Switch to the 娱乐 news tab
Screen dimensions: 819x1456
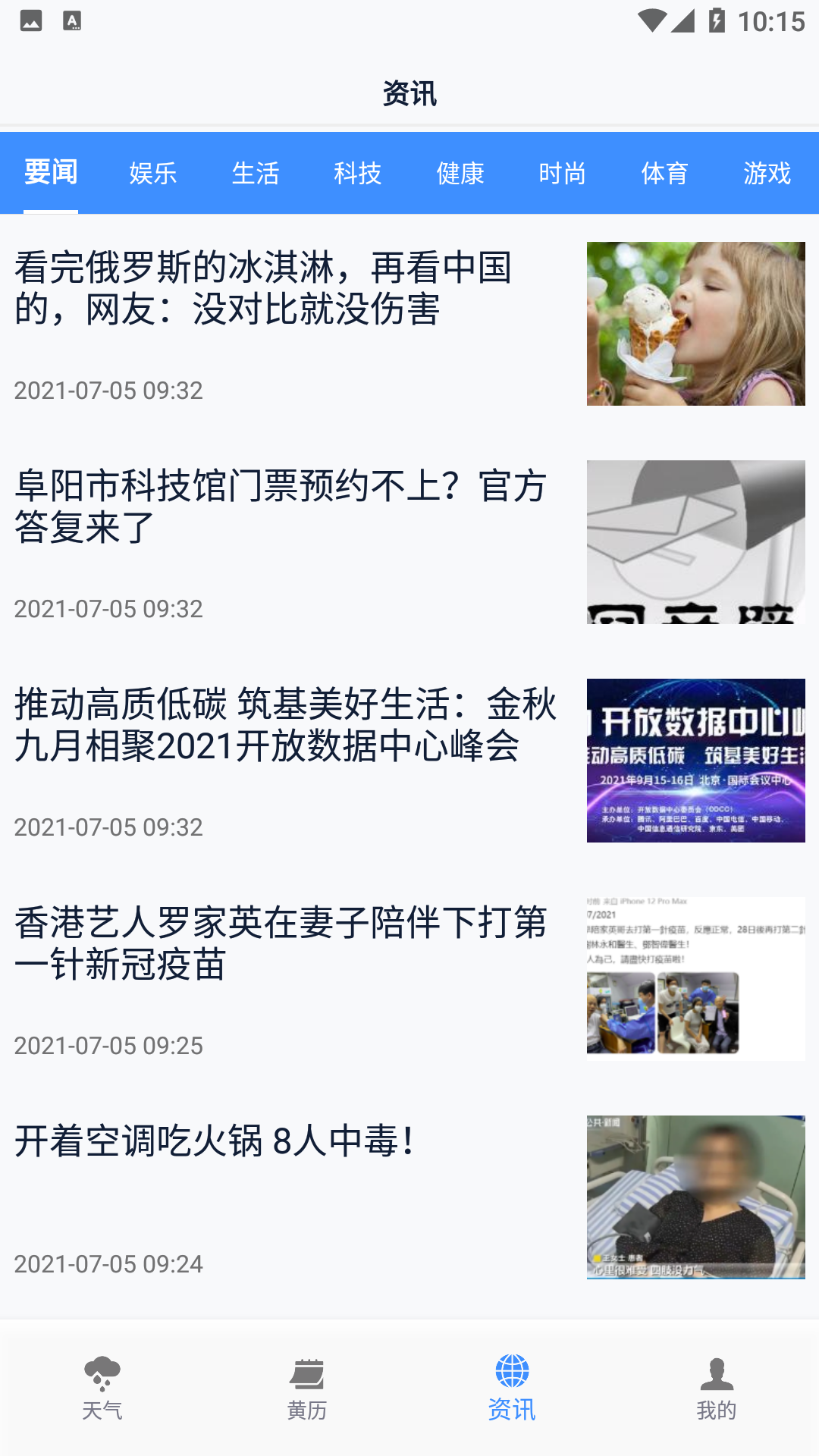pos(153,174)
